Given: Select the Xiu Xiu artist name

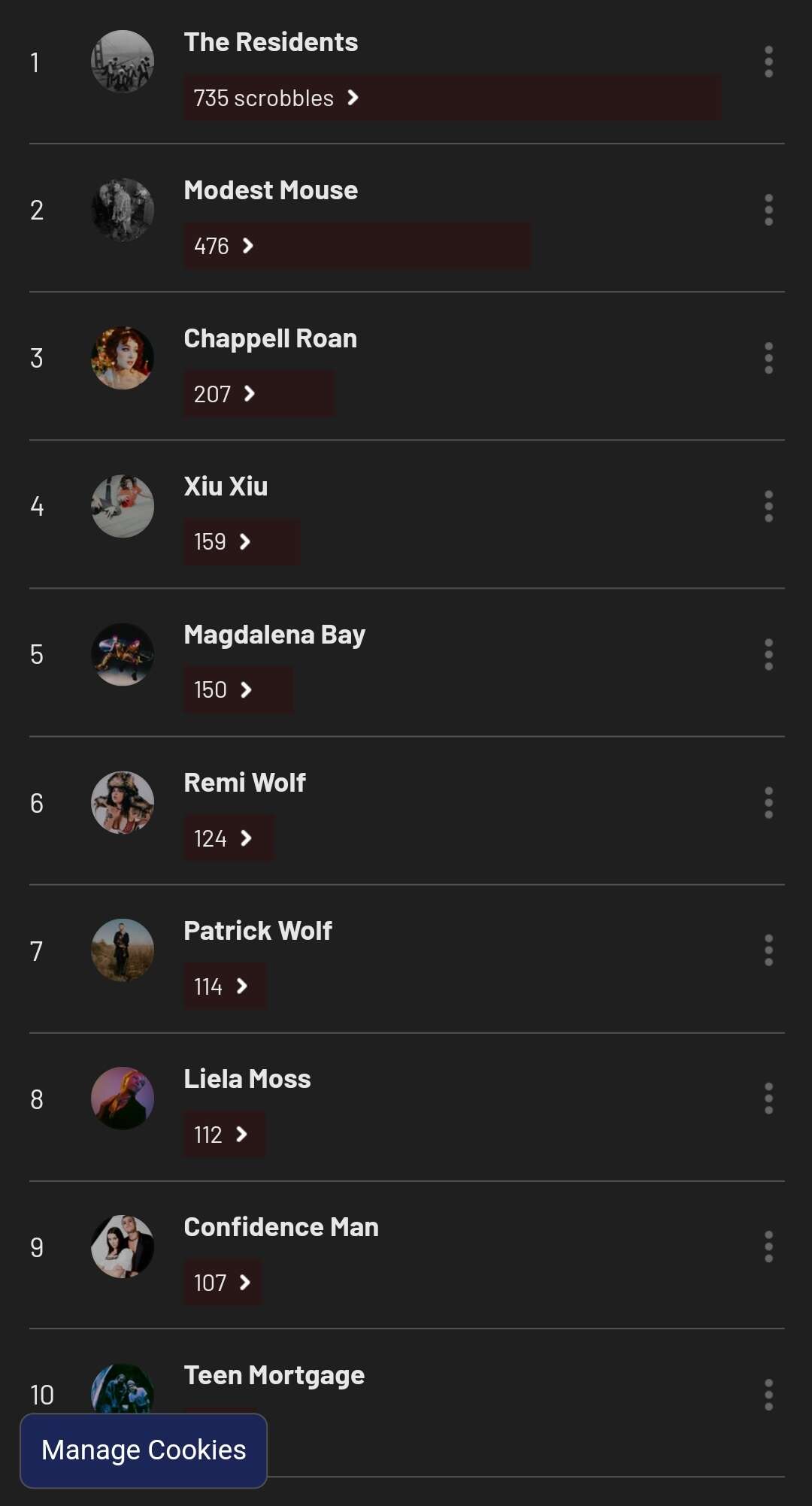Looking at the screenshot, I should 227,486.
